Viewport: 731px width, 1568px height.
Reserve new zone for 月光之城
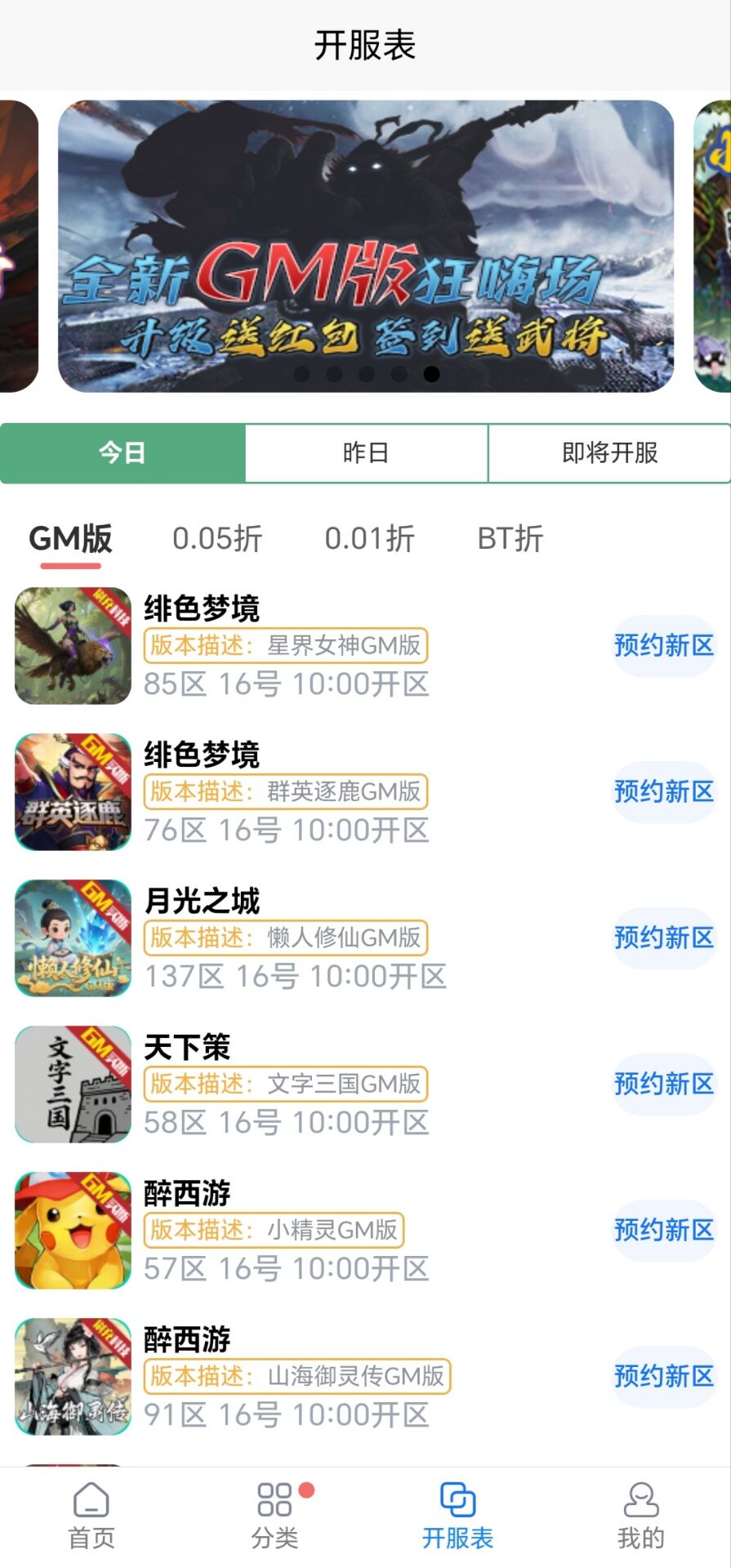[663, 938]
